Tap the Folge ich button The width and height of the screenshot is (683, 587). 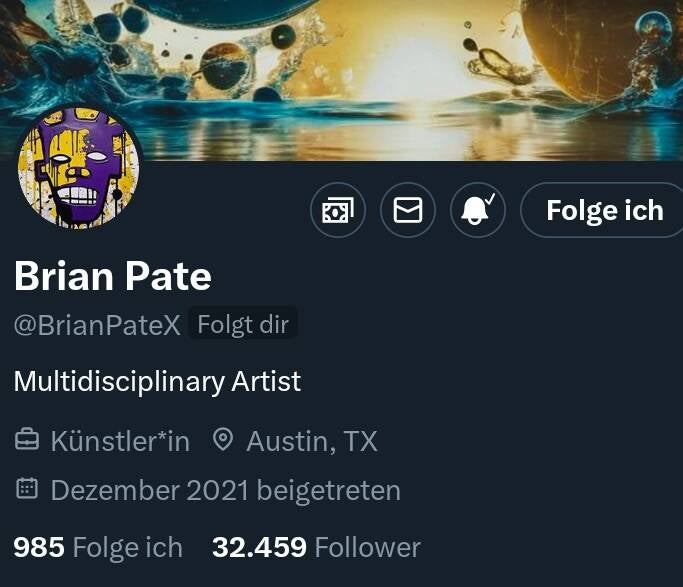(x=603, y=210)
